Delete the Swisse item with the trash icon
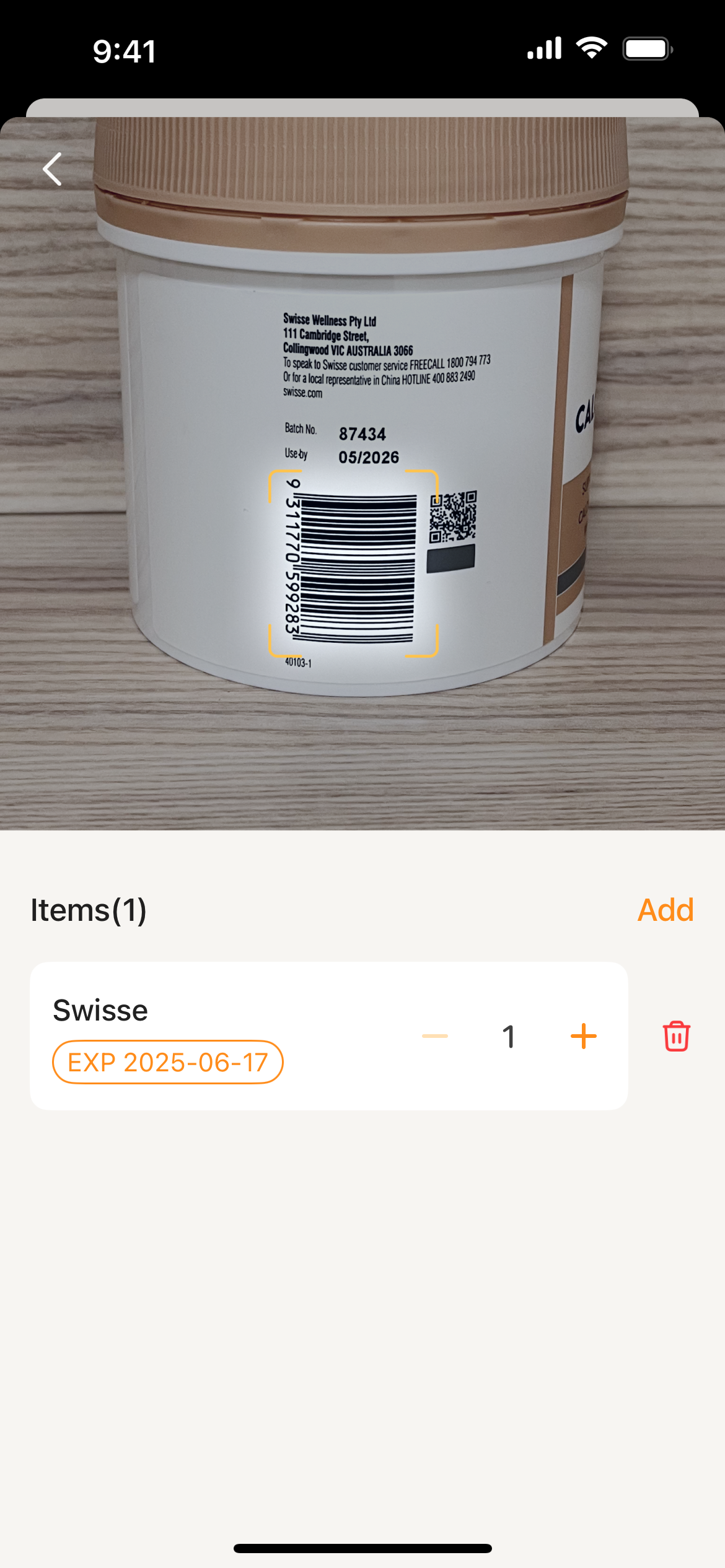The width and height of the screenshot is (725, 1568). (676, 1036)
